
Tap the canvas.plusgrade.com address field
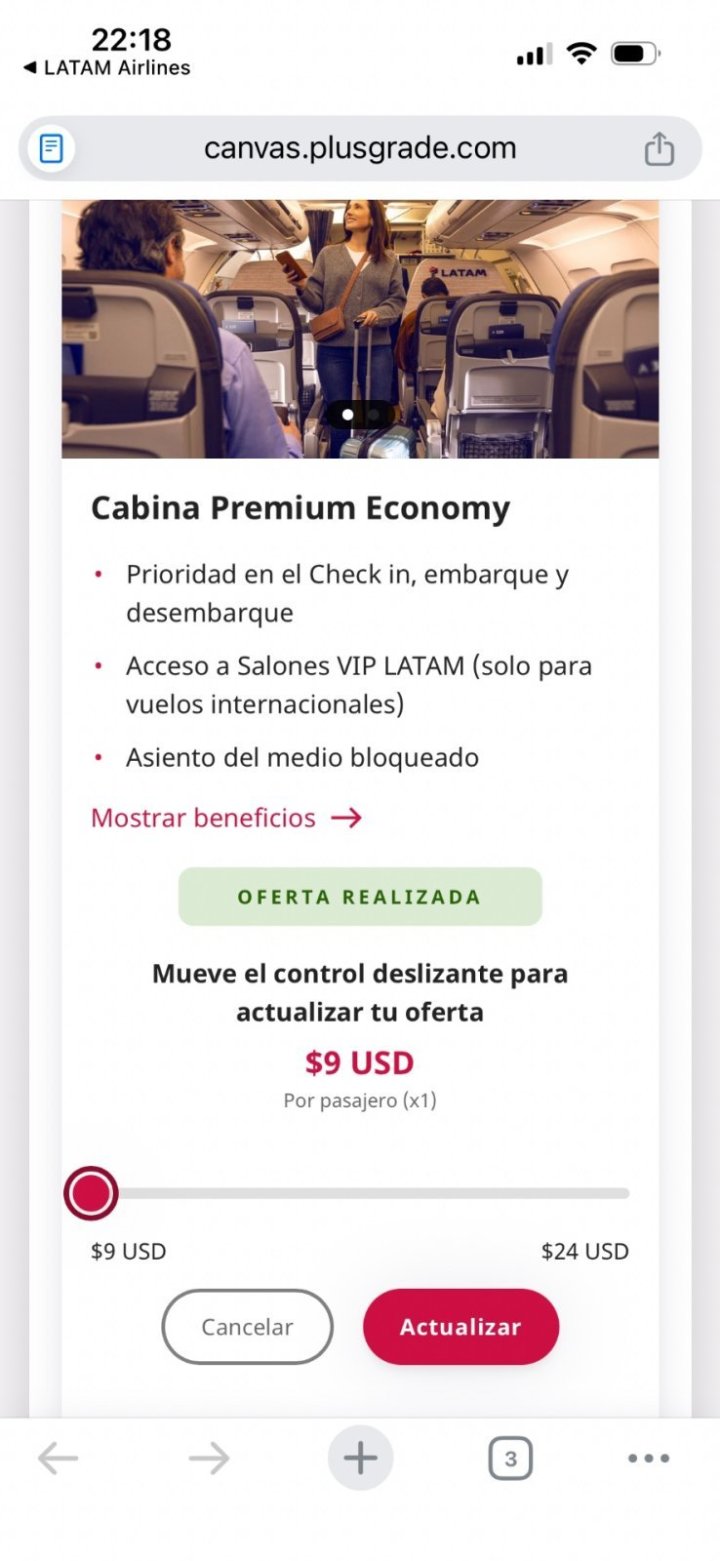[360, 149]
